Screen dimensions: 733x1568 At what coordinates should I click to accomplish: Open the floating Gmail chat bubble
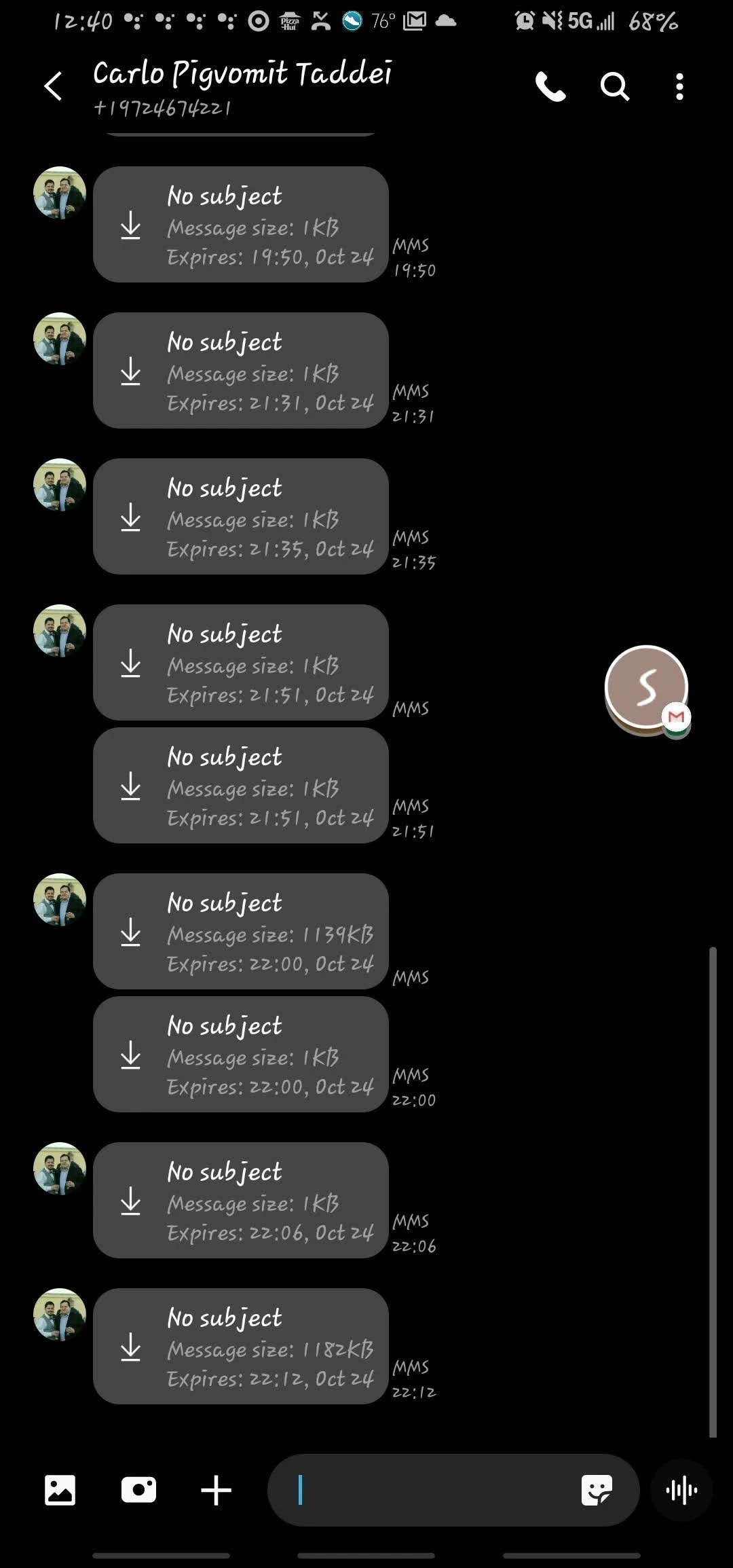click(x=647, y=688)
